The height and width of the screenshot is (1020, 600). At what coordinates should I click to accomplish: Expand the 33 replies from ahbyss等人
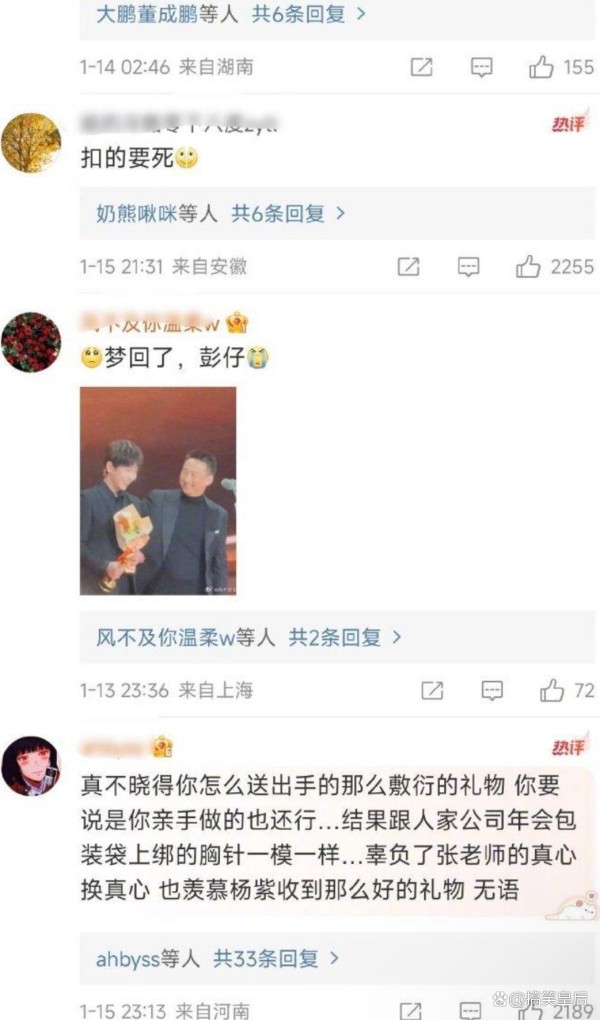click(217, 958)
